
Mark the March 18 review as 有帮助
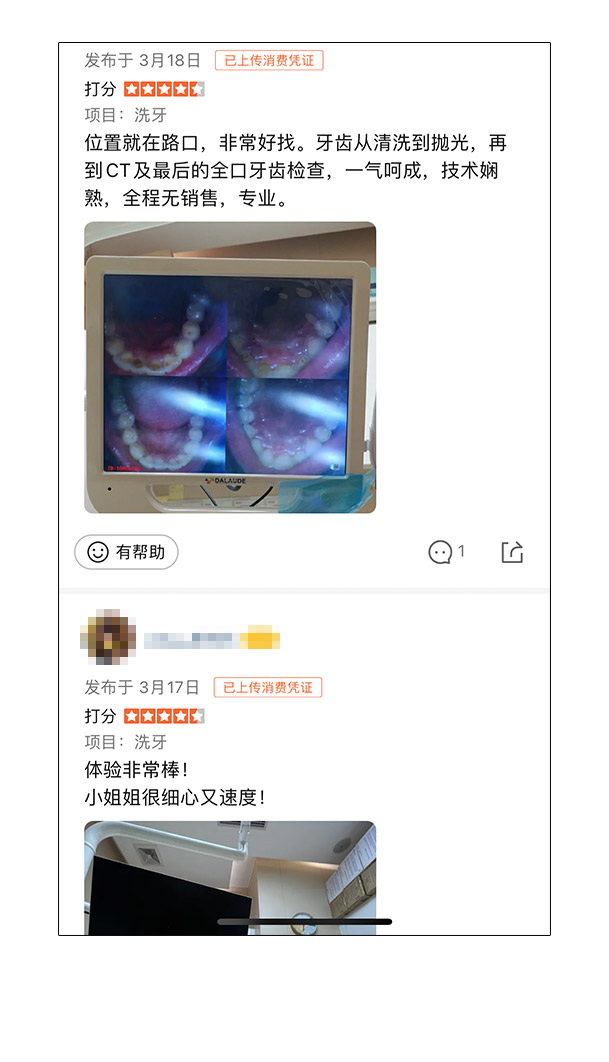[126, 552]
